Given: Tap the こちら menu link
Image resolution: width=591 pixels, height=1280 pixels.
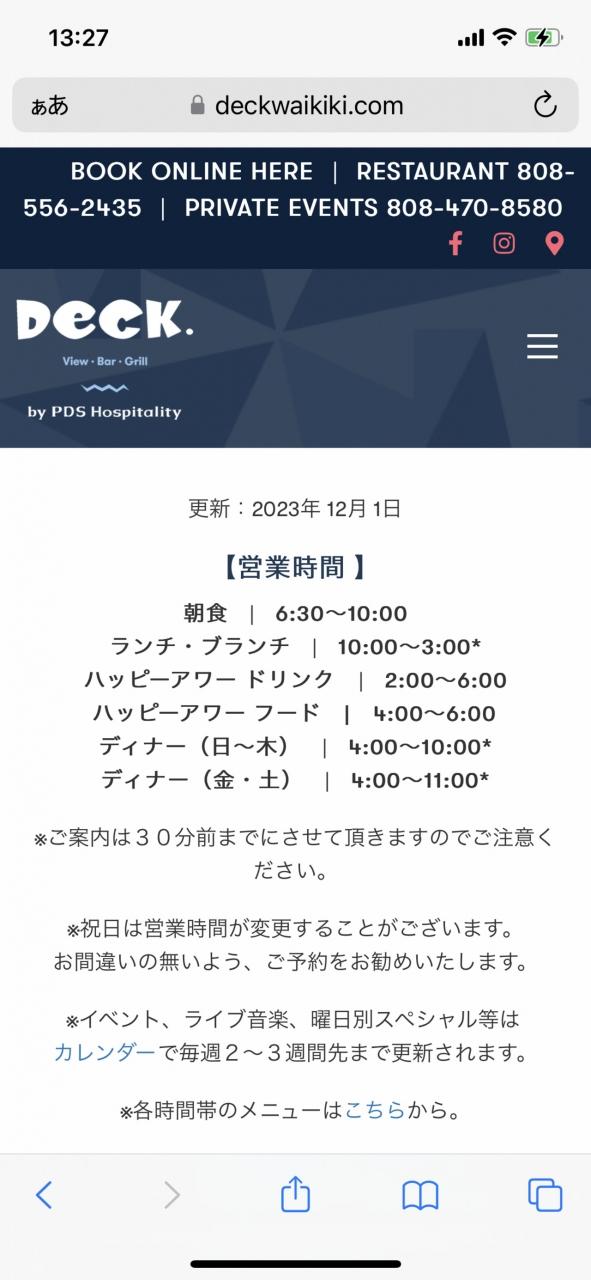Looking at the screenshot, I should click(375, 1109).
